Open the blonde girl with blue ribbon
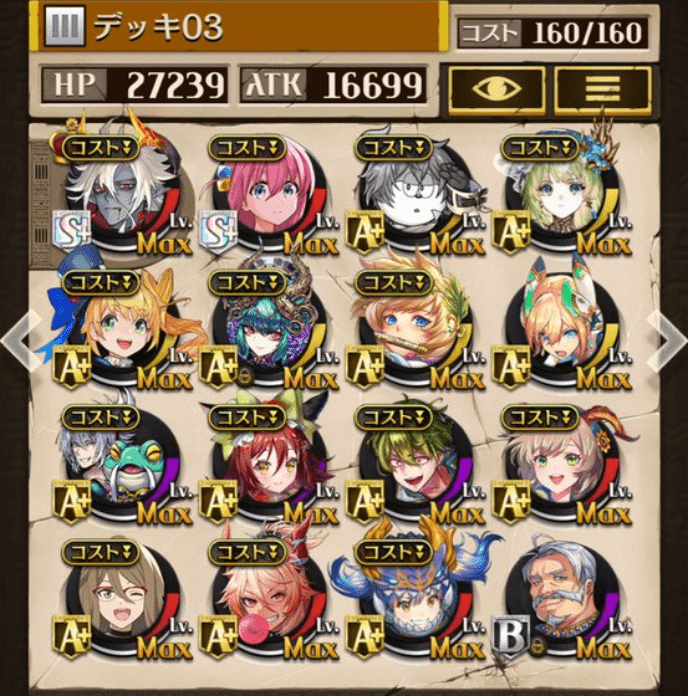 (118, 330)
